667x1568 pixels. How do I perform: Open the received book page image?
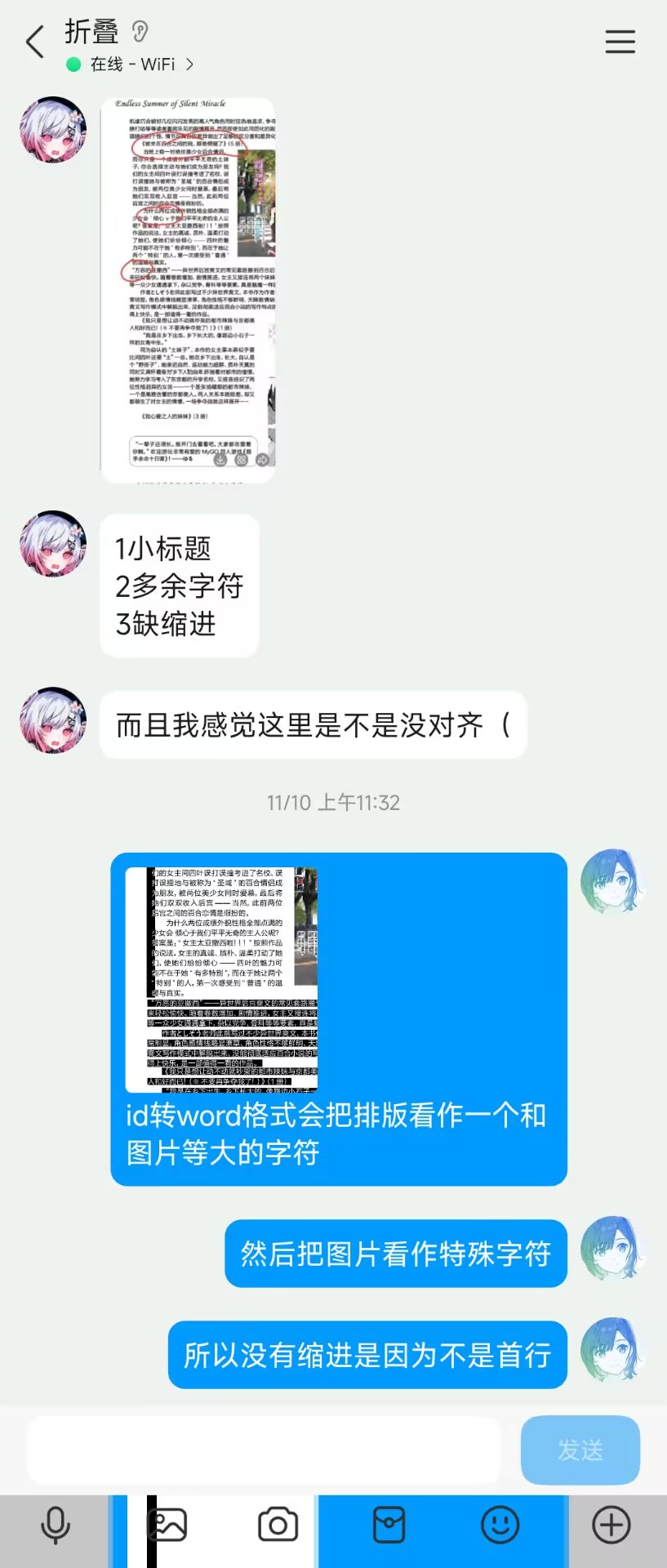[188, 292]
